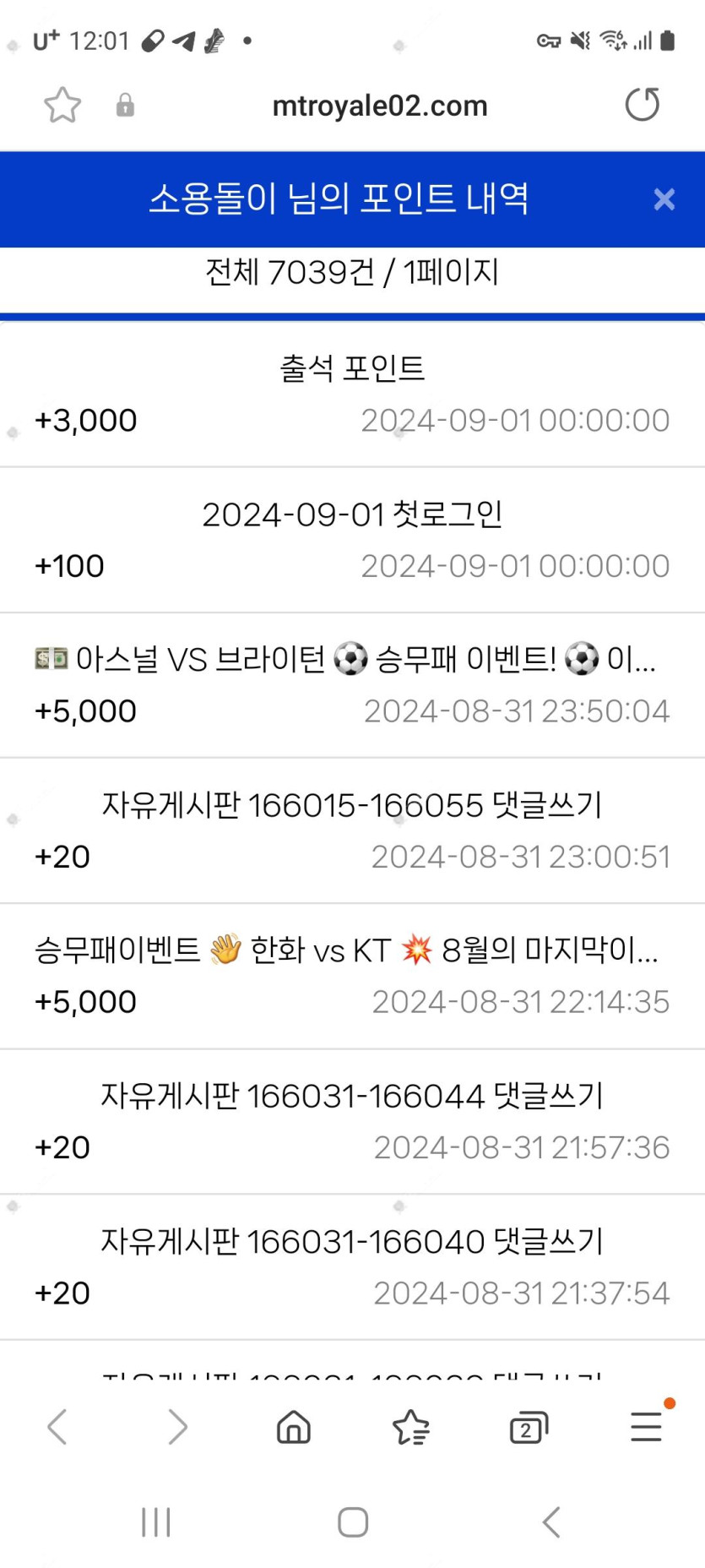The width and height of the screenshot is (705, 1568).
Task: Open the mtroyale02.com address bar
Action: [x=380, y=106]
